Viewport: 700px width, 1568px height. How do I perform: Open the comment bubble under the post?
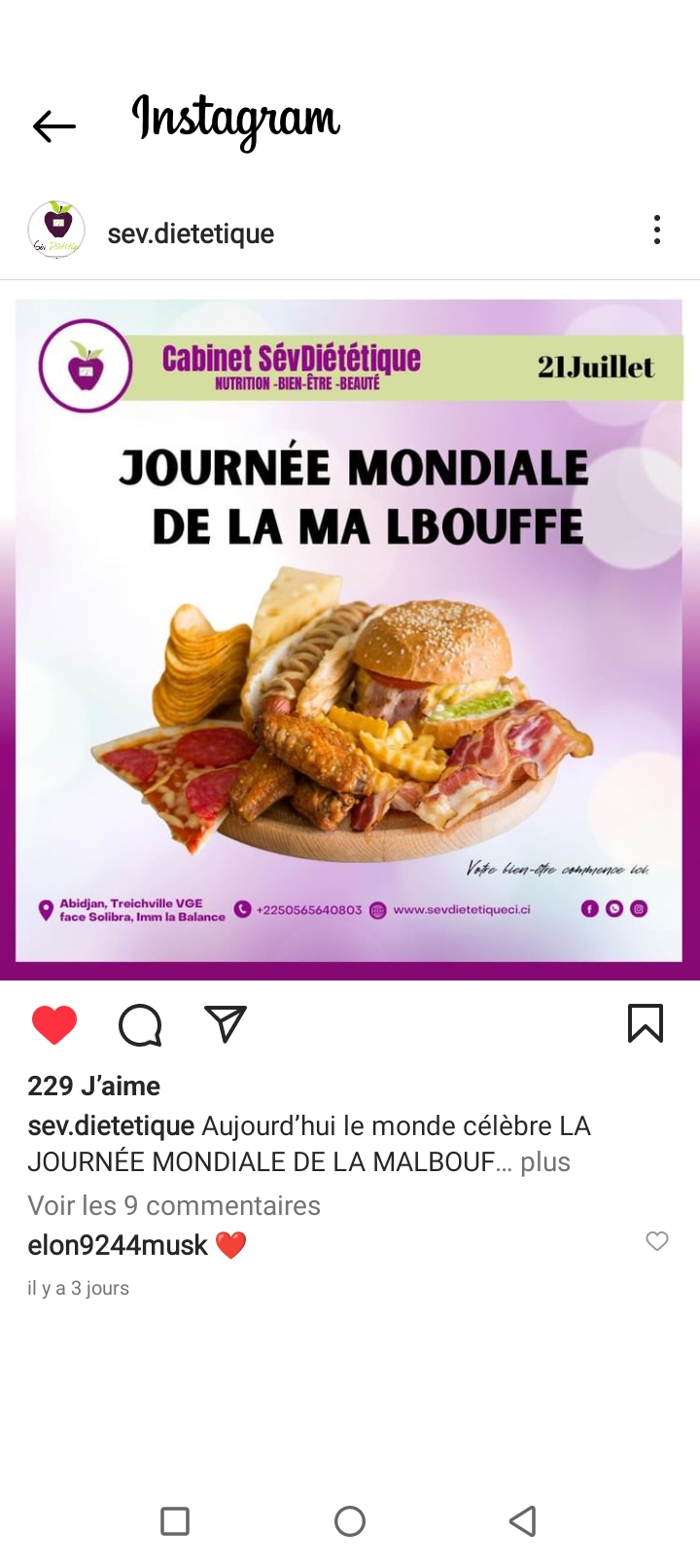(x=140, y=1025)
